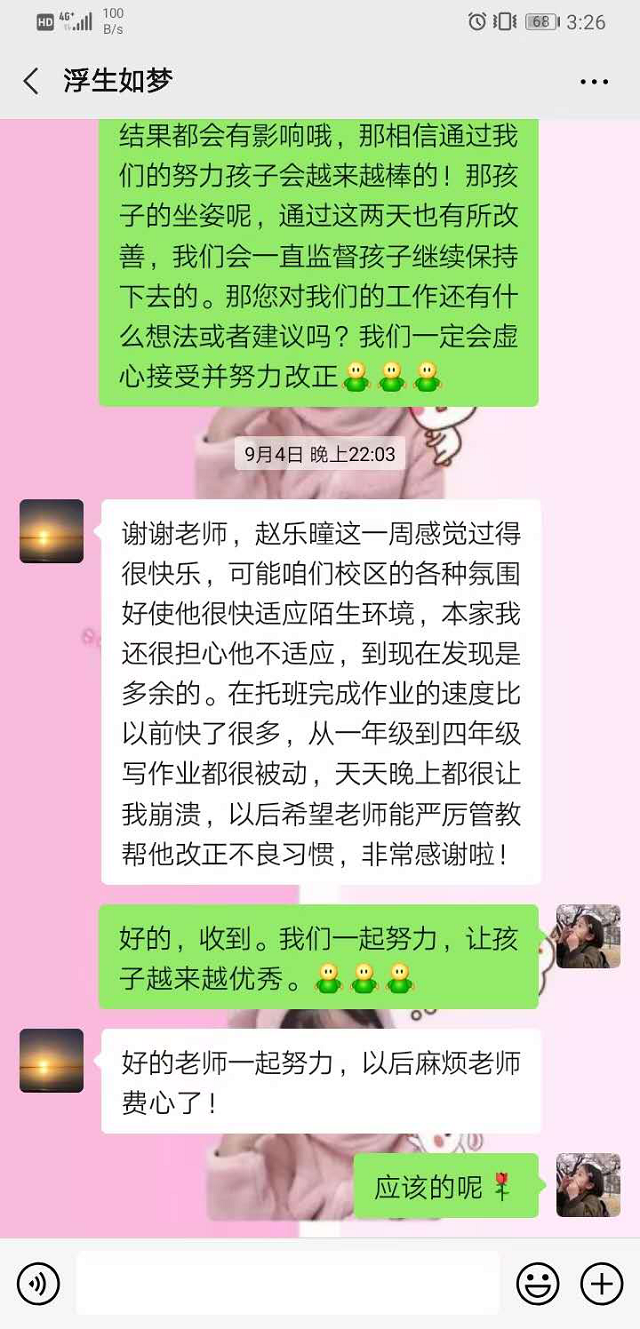Open own avatar beside 好的,收到 message
The width and height of the screenshot is (640, 1329).
point(588,936)
